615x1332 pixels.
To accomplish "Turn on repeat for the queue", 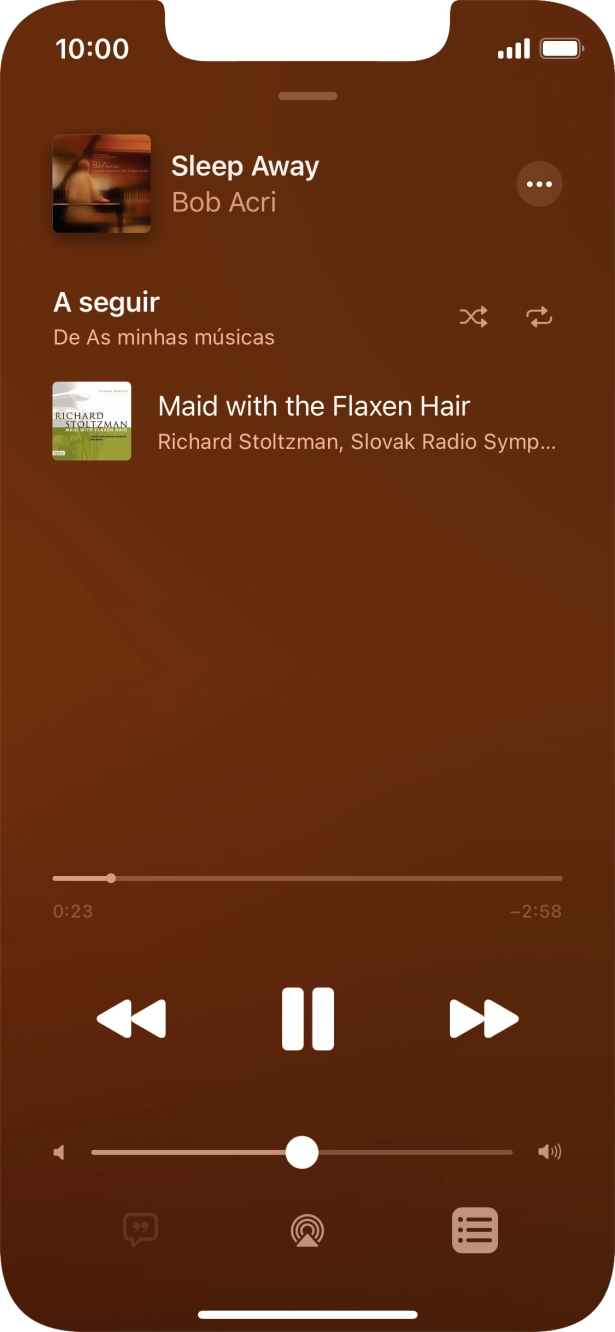I will [539, 317].
